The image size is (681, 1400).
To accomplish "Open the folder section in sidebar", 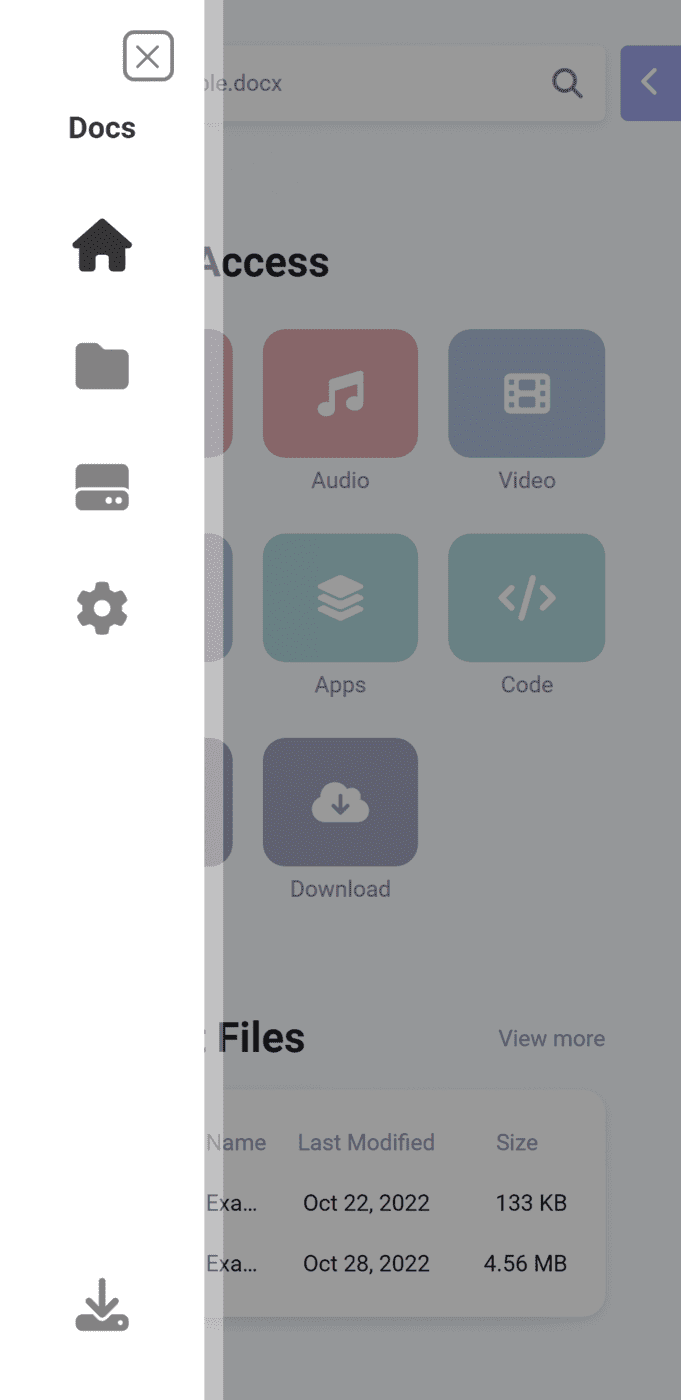I will pos(102,366).
